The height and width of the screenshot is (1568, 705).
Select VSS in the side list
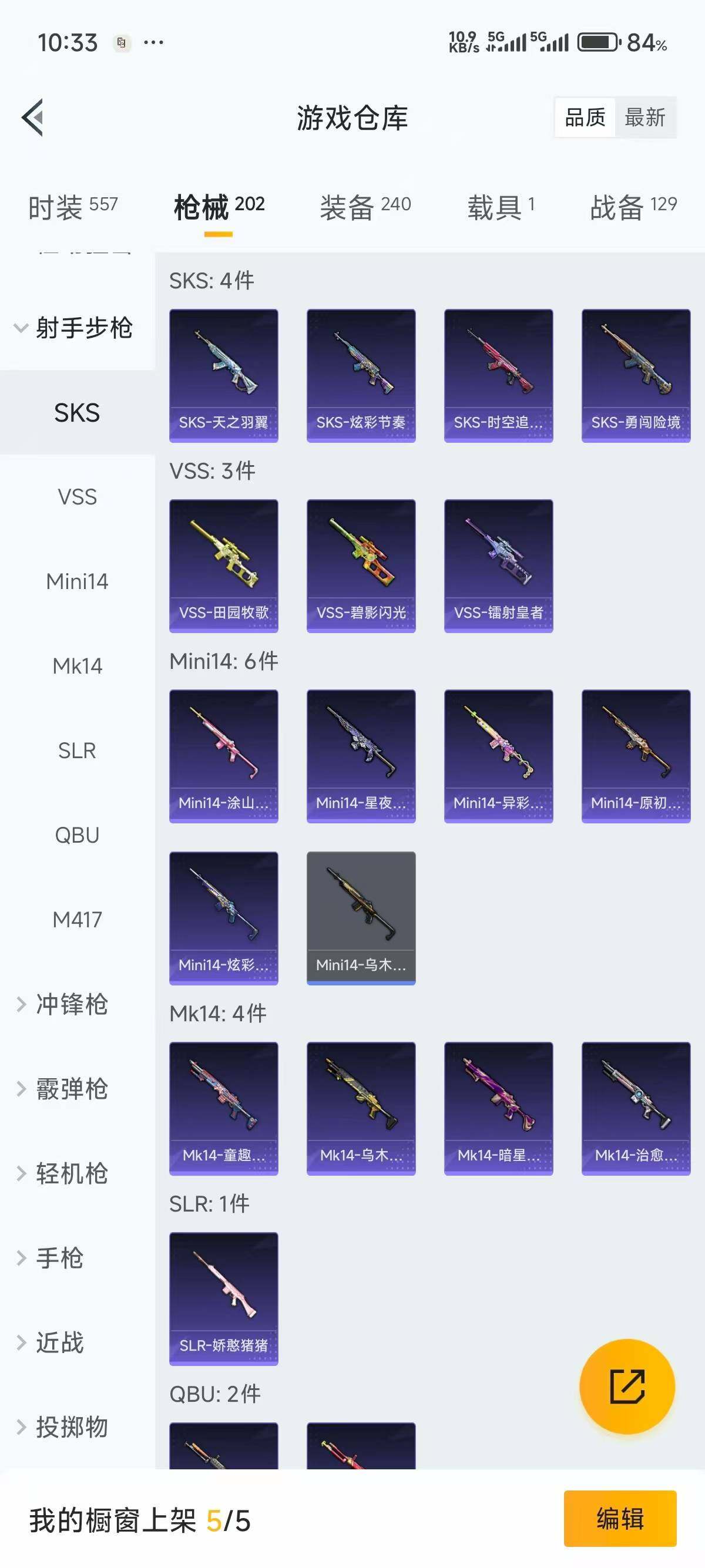click(78, 497)
